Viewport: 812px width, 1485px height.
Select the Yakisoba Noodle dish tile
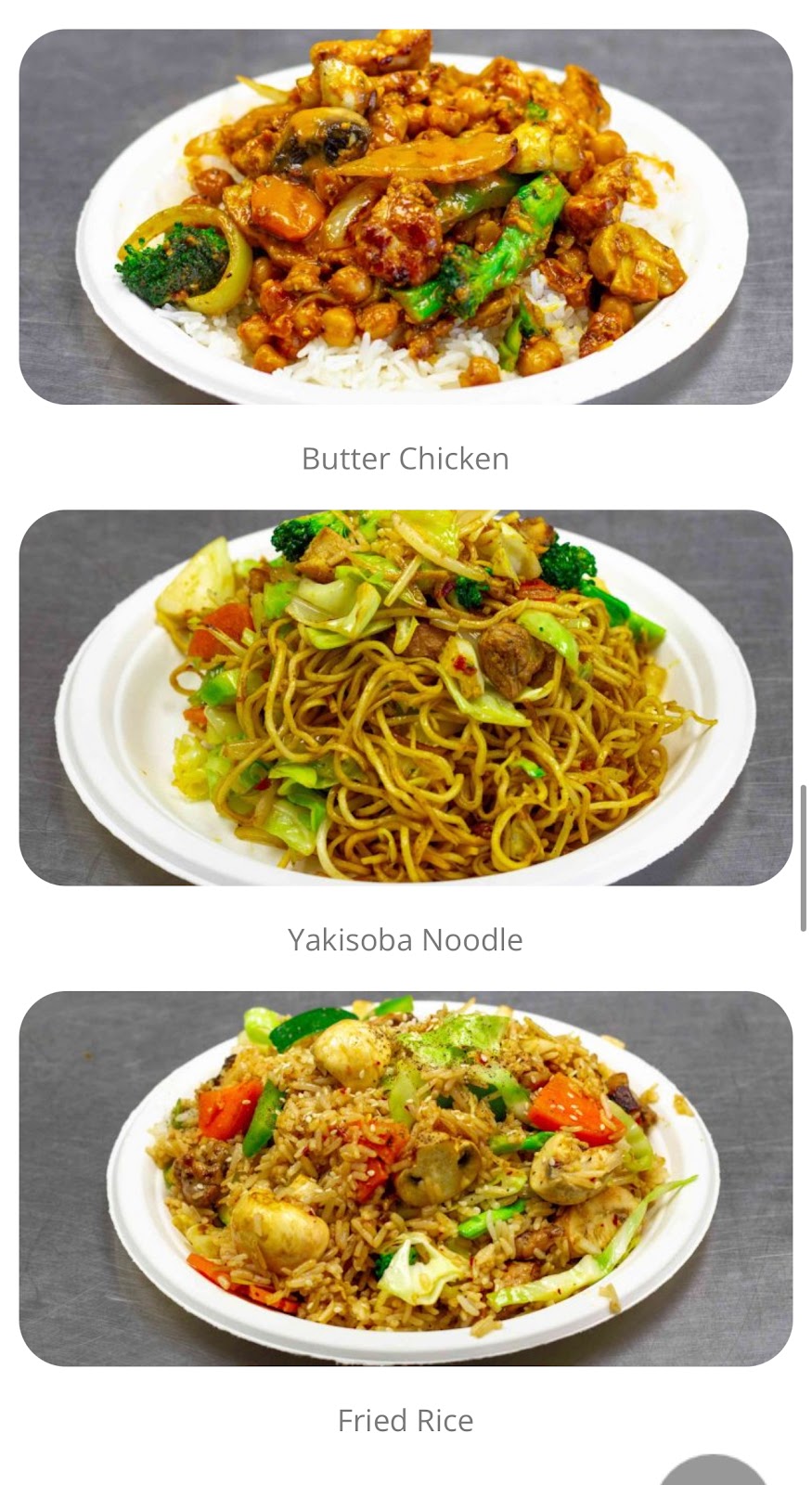pyautogui.click(x=406, y=697)
